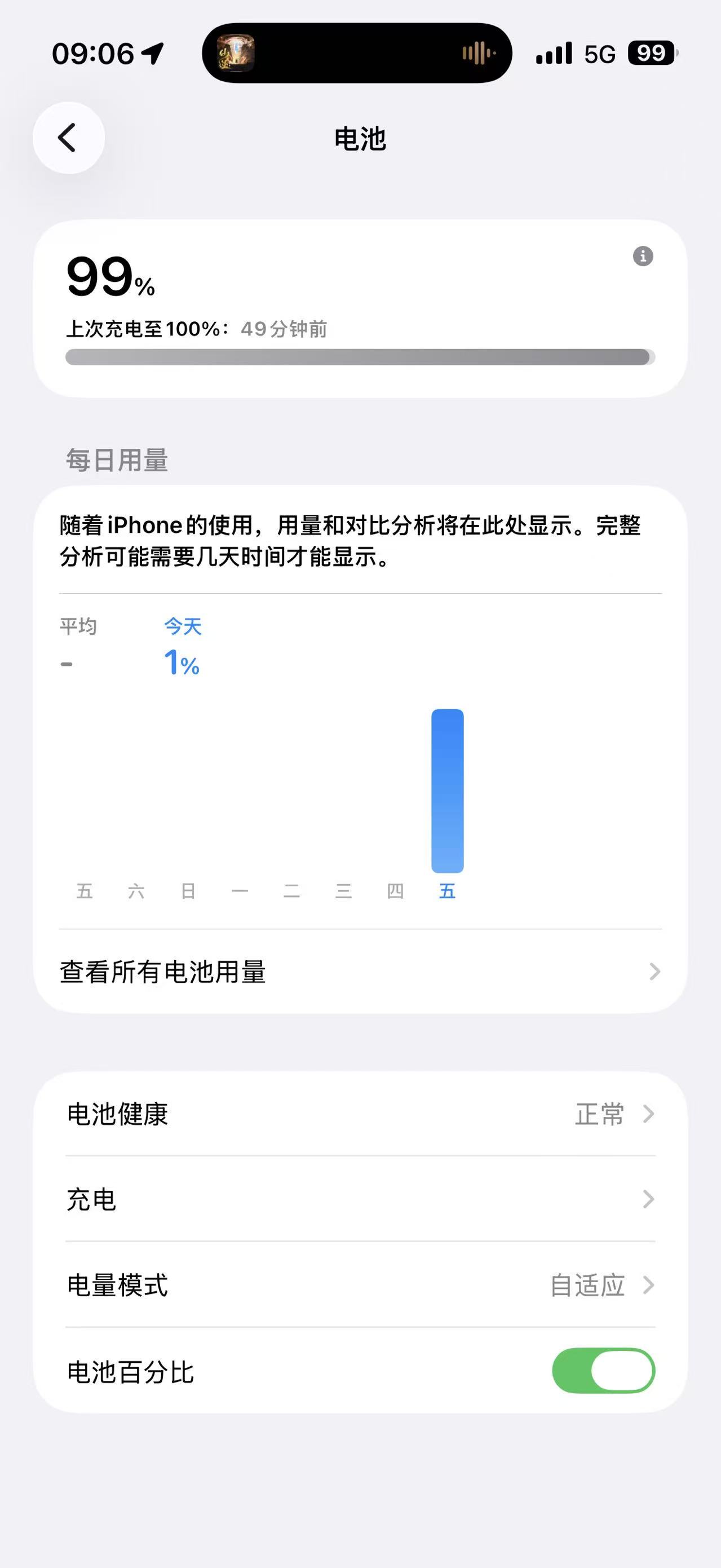Open the battery info icon
This screenshot has width=721, height=1568.
coord(643,257)
